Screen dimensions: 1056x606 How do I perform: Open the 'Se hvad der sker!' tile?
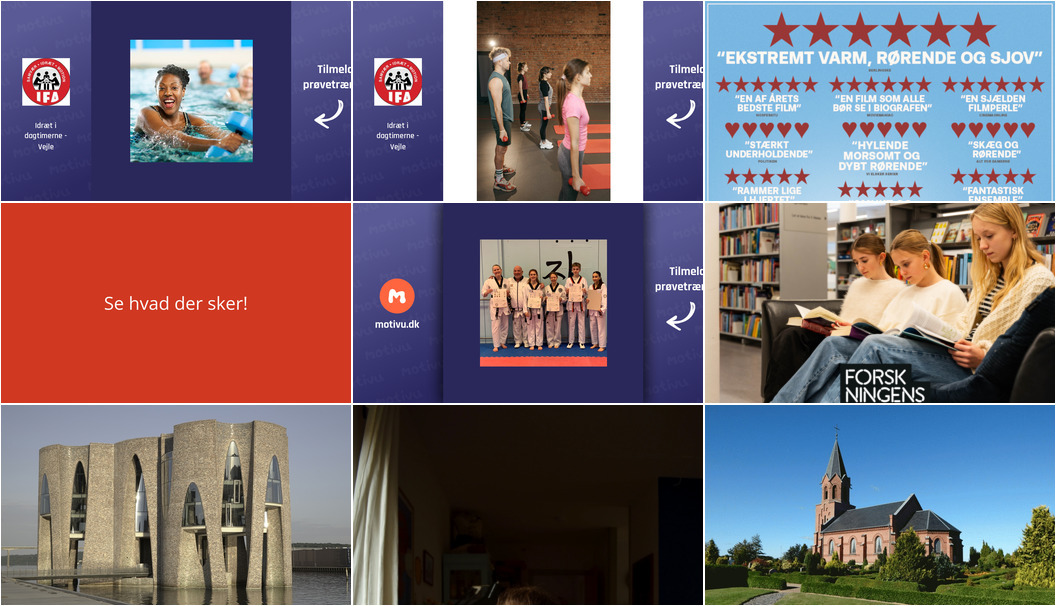[x=176, y=303]
